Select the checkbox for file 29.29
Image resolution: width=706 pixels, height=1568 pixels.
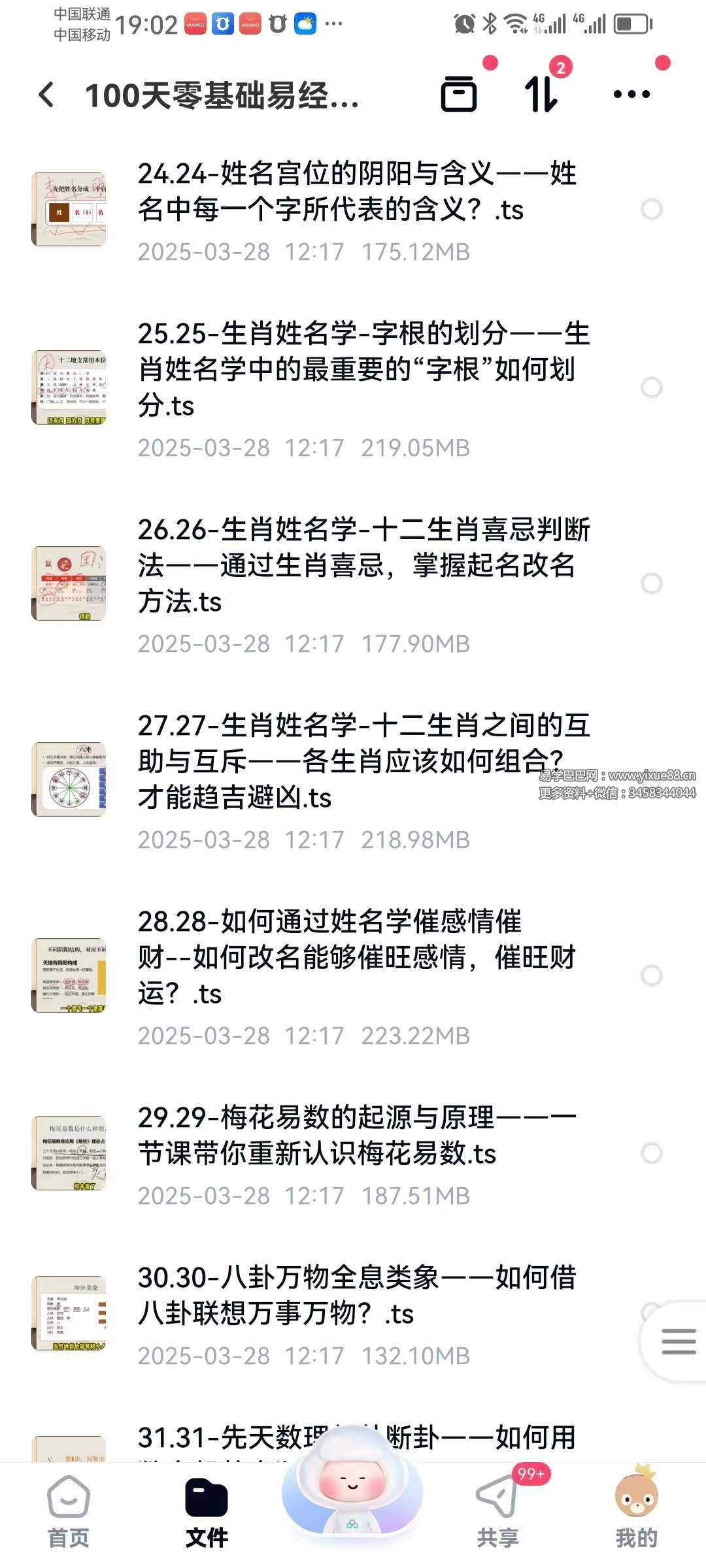(x=651, y=1153)
